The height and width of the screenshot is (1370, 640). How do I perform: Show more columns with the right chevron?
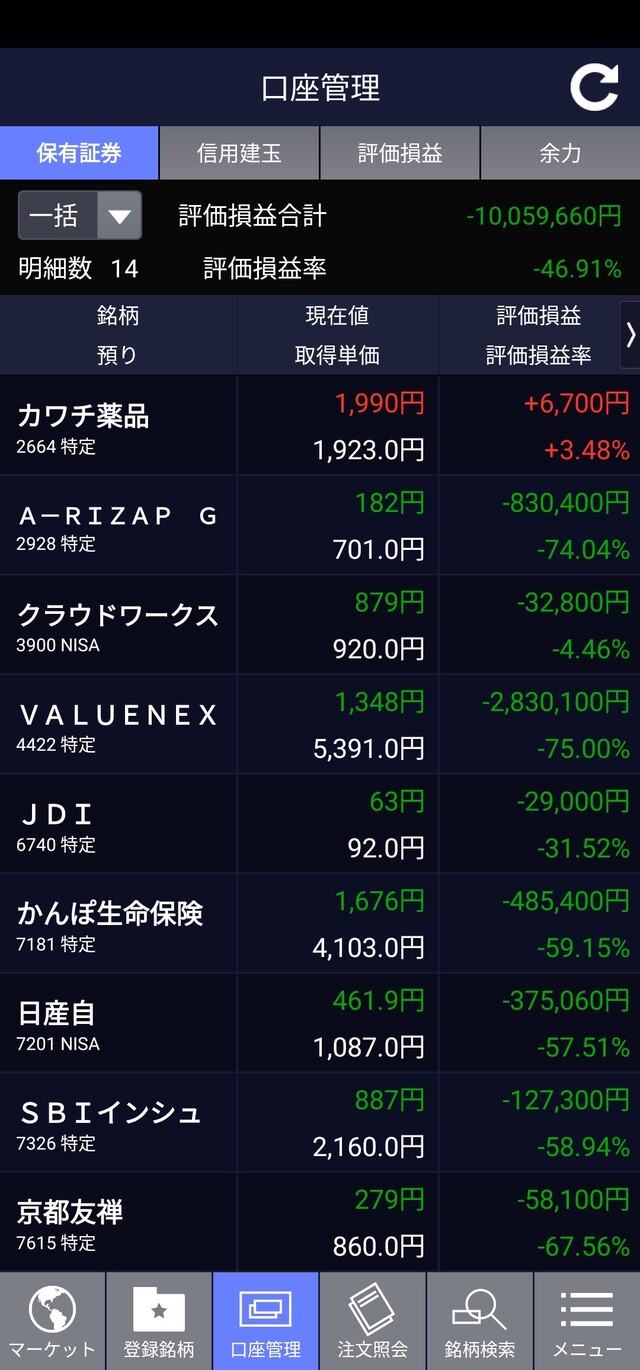(x=630, y=335)
